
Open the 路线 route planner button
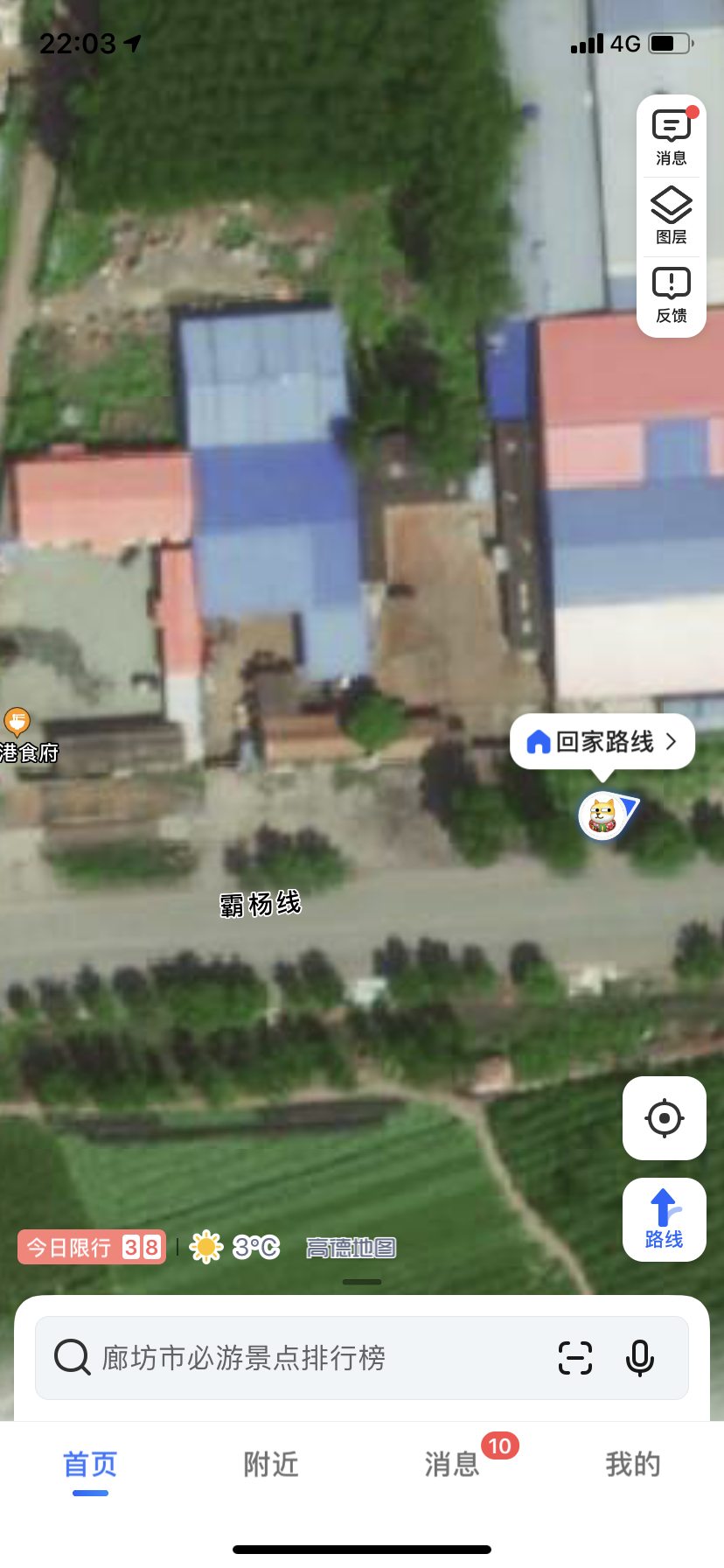(664, 1220)
